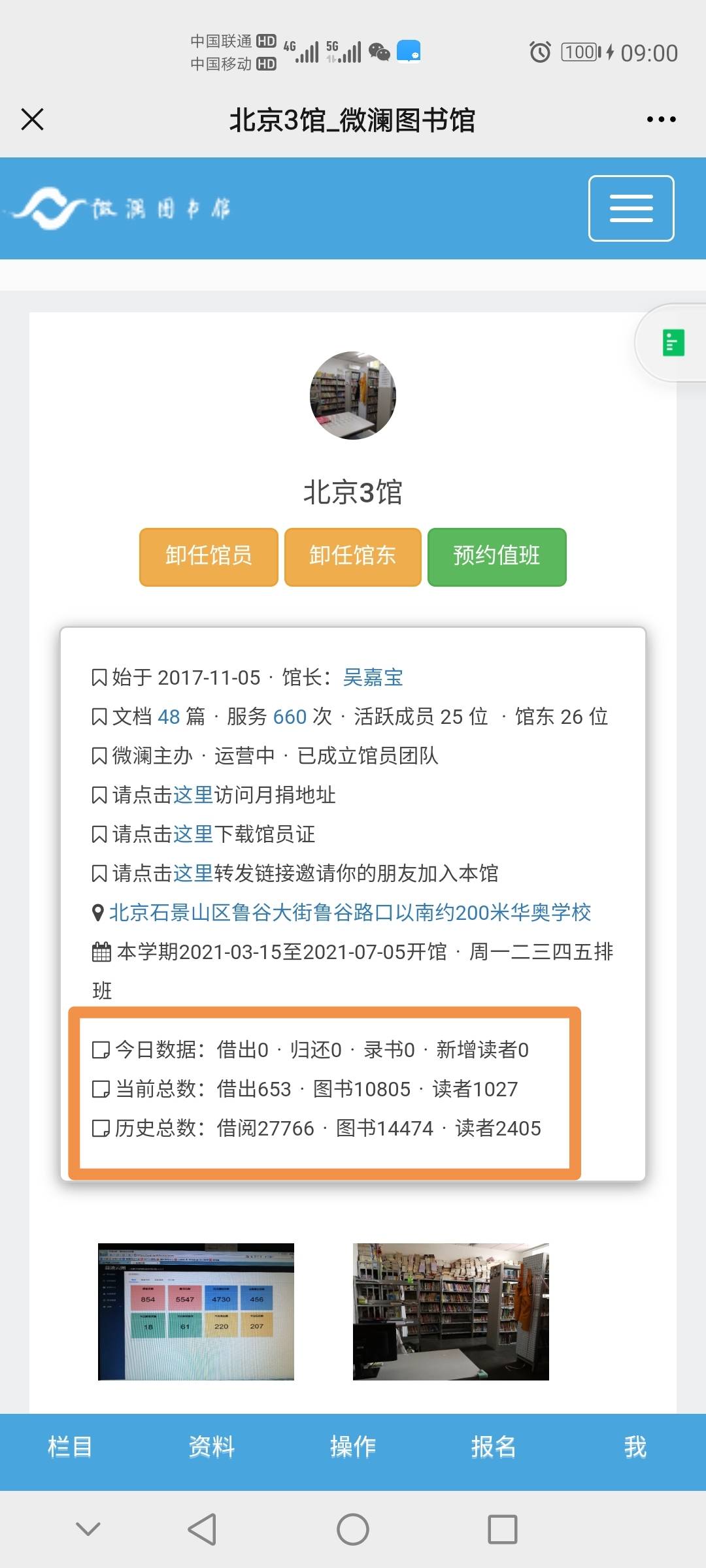Open curator 吴嘉宝's profile link

[x=373, y=678]
